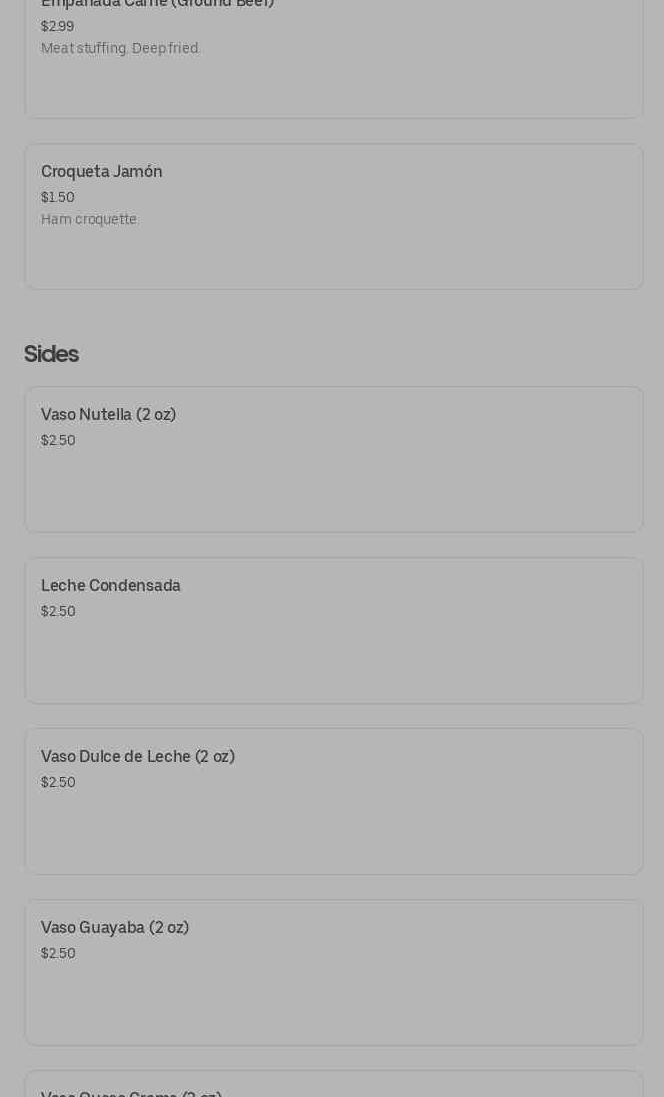Select the Croqueta Jamón menu item
664x1097 pixels.
pos(334,216)
